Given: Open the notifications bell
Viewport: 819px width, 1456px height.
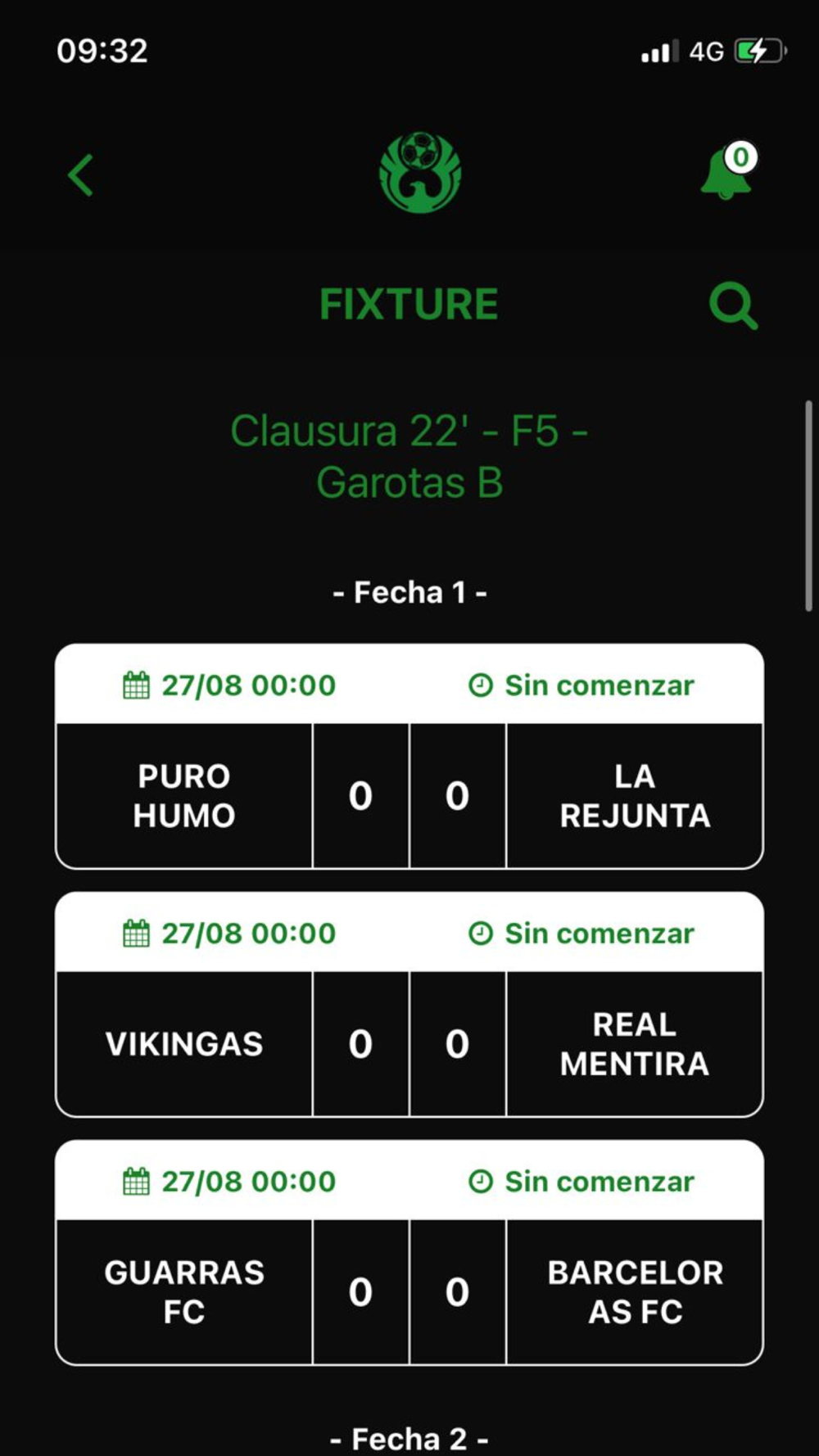Looking at the screenshot, I should point(726,173).
